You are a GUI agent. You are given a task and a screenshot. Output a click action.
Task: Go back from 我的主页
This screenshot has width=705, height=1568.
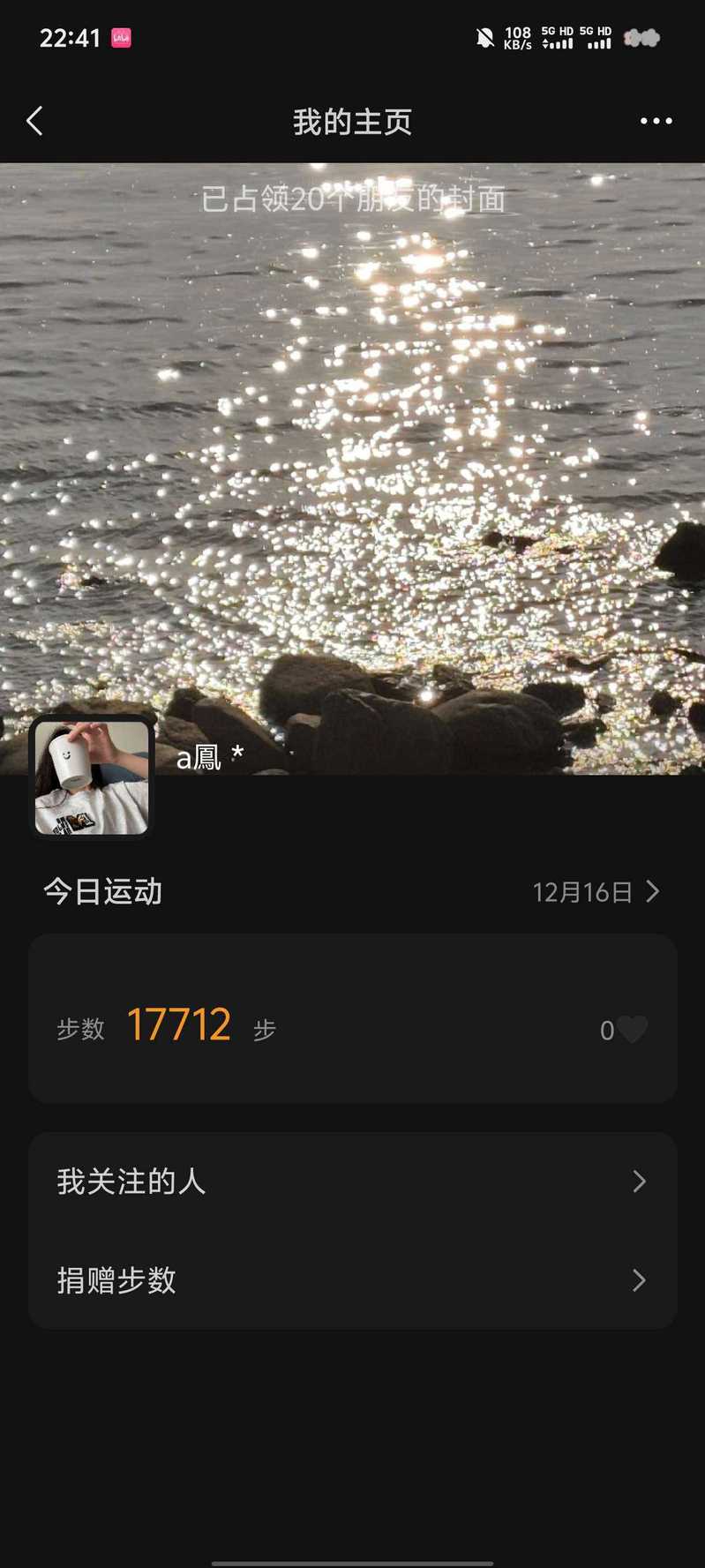35,121
